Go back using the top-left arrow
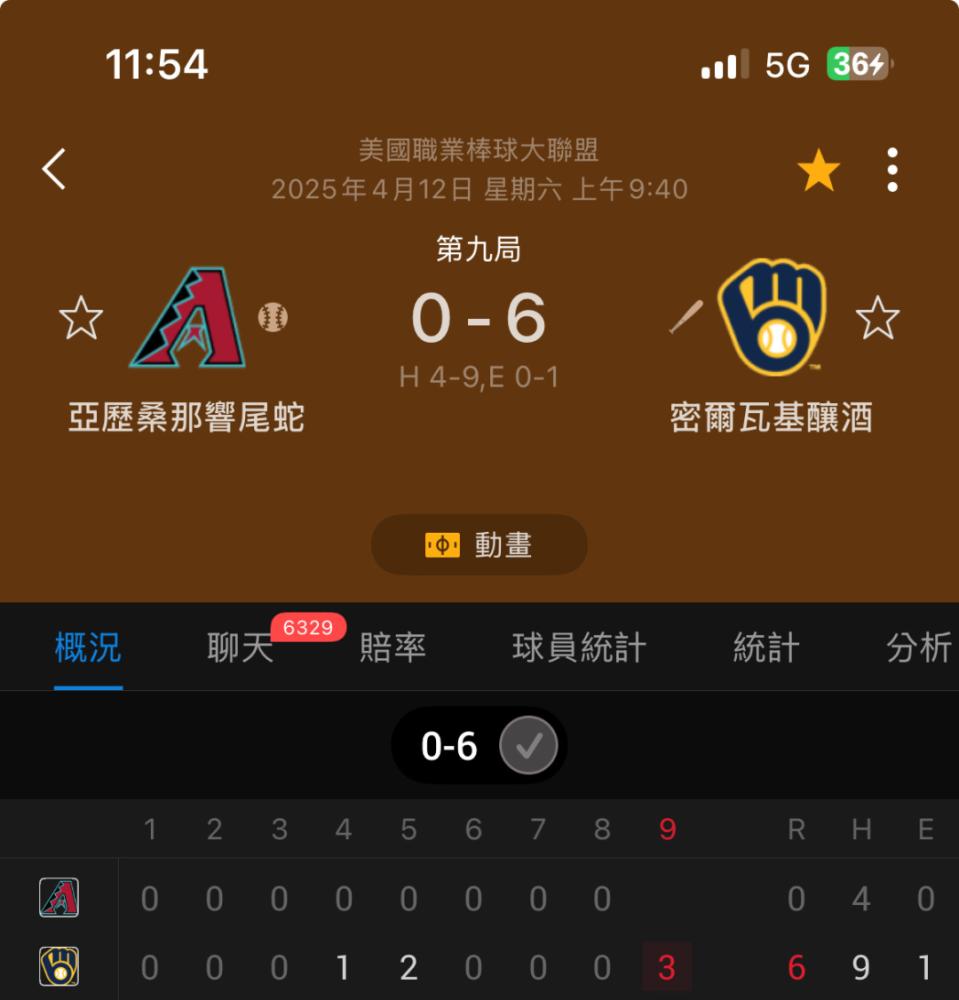 tap(54, 169)
